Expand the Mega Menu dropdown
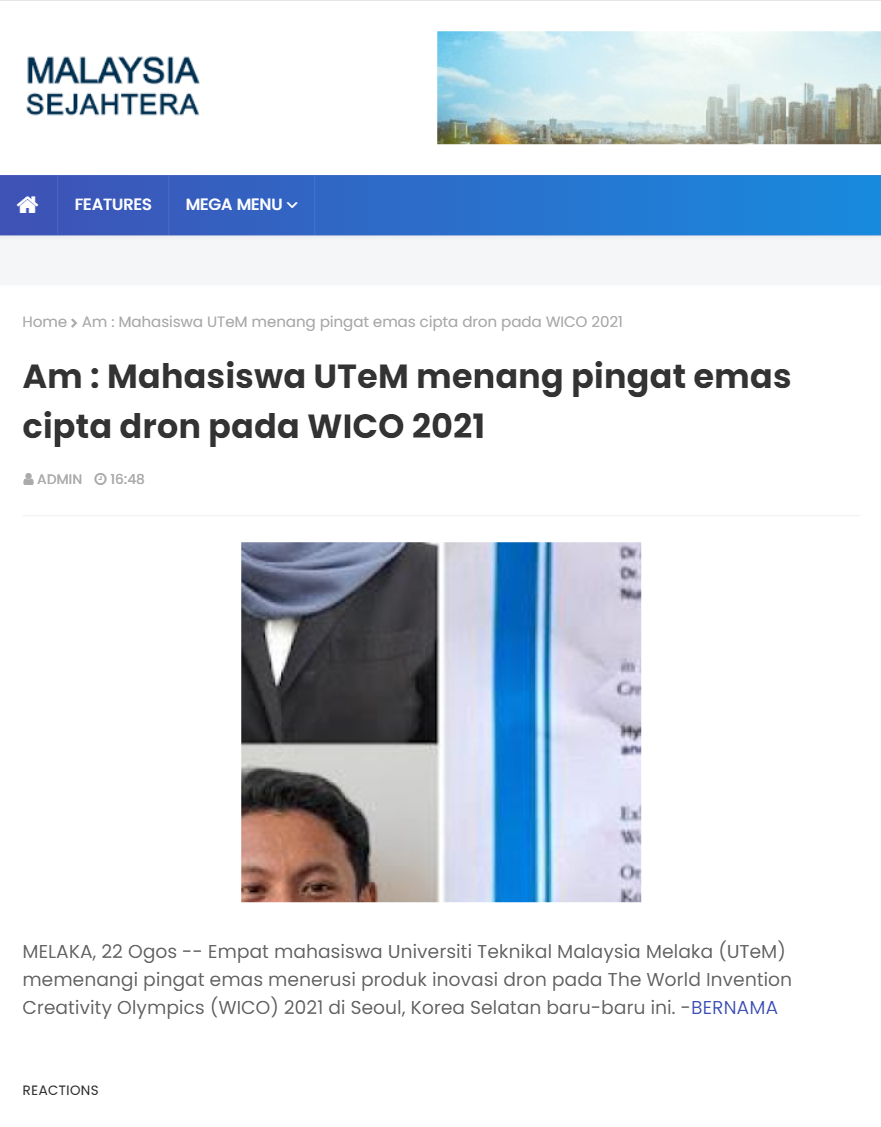 [x=241, y=205]
